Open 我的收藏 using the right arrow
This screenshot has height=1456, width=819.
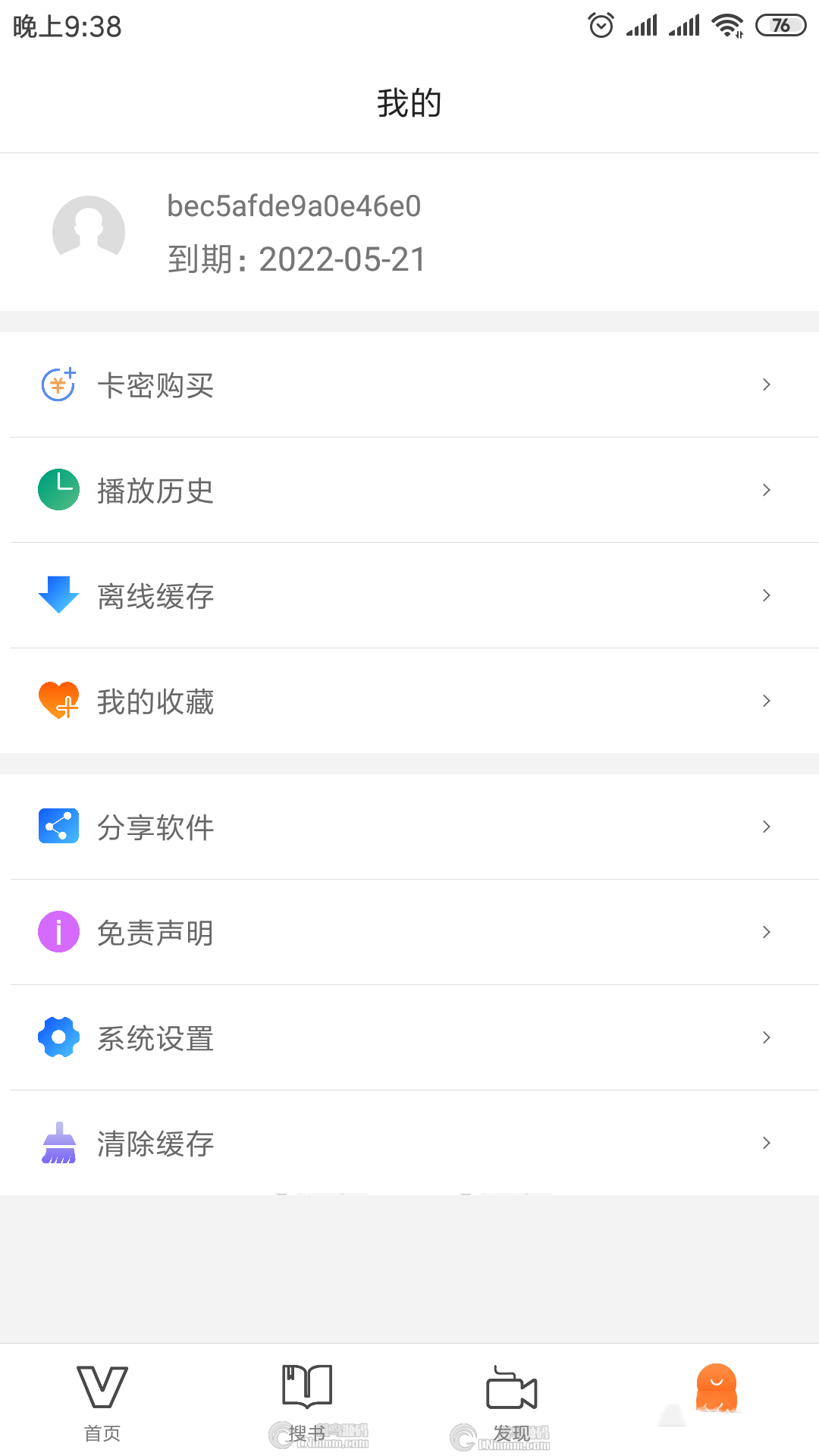(766, 700)
